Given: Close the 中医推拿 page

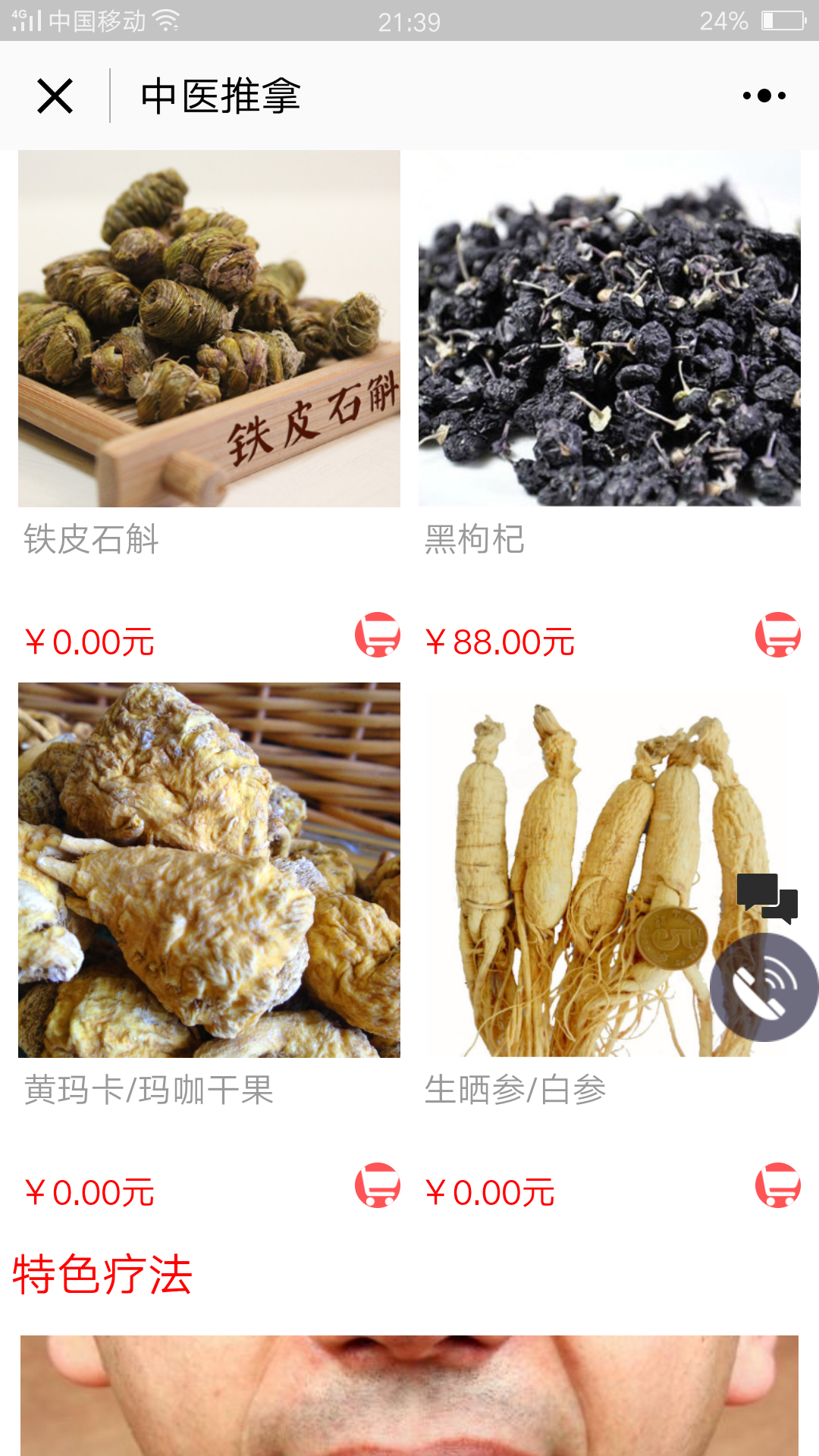Looking at the screenshot, I should tap(55, 96).
